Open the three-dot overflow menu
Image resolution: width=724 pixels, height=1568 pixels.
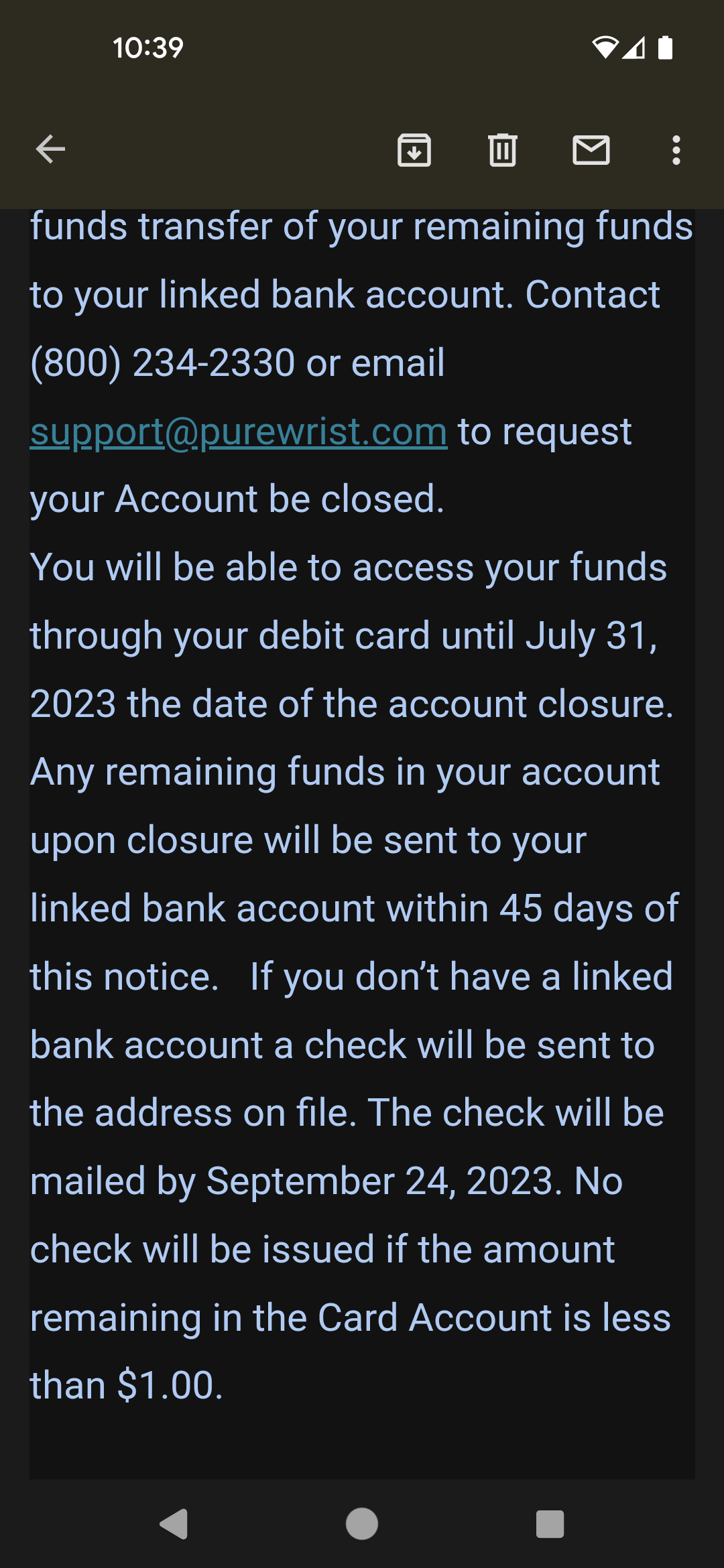676,149
